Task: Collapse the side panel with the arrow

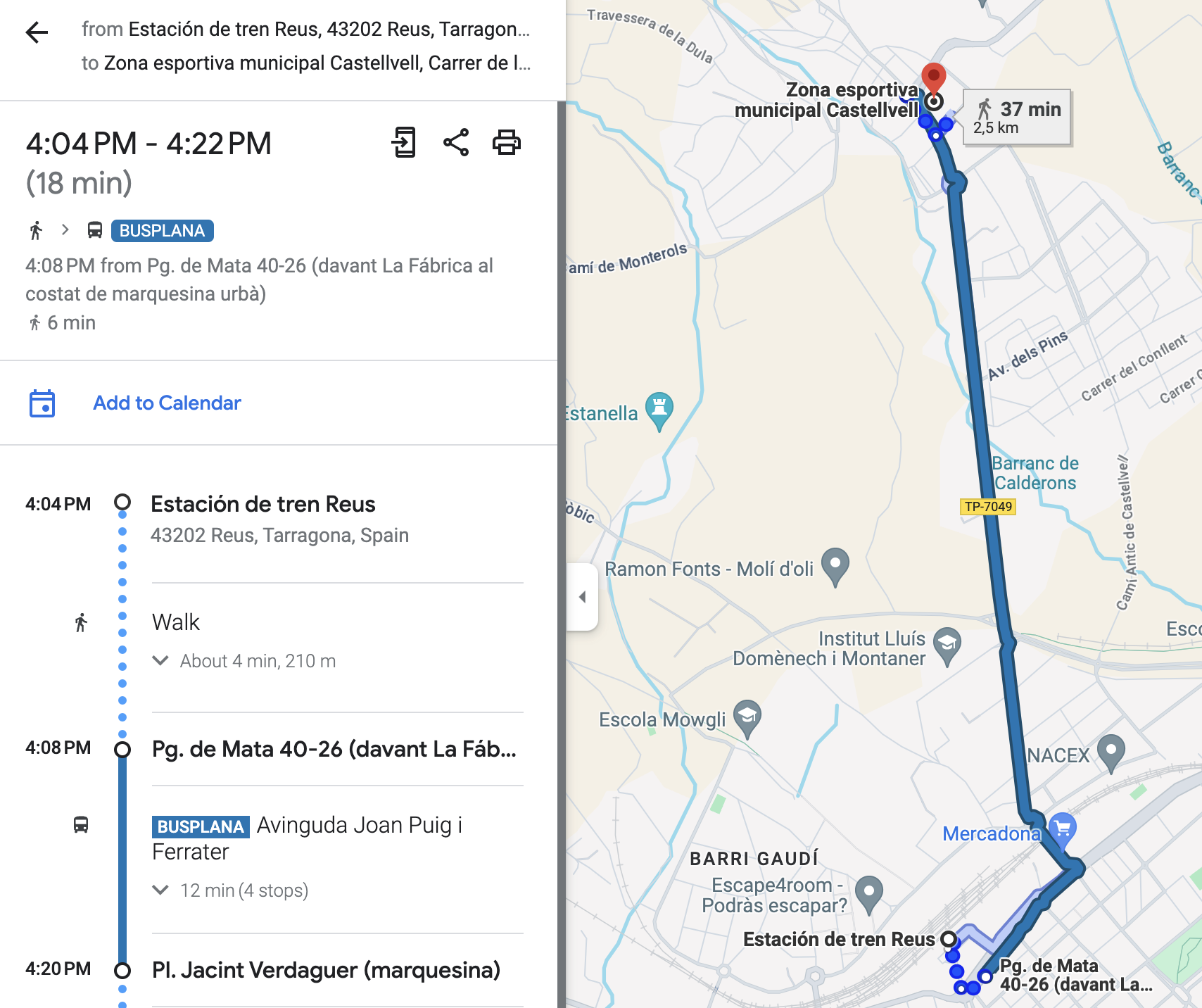Action: click(582, 597)
